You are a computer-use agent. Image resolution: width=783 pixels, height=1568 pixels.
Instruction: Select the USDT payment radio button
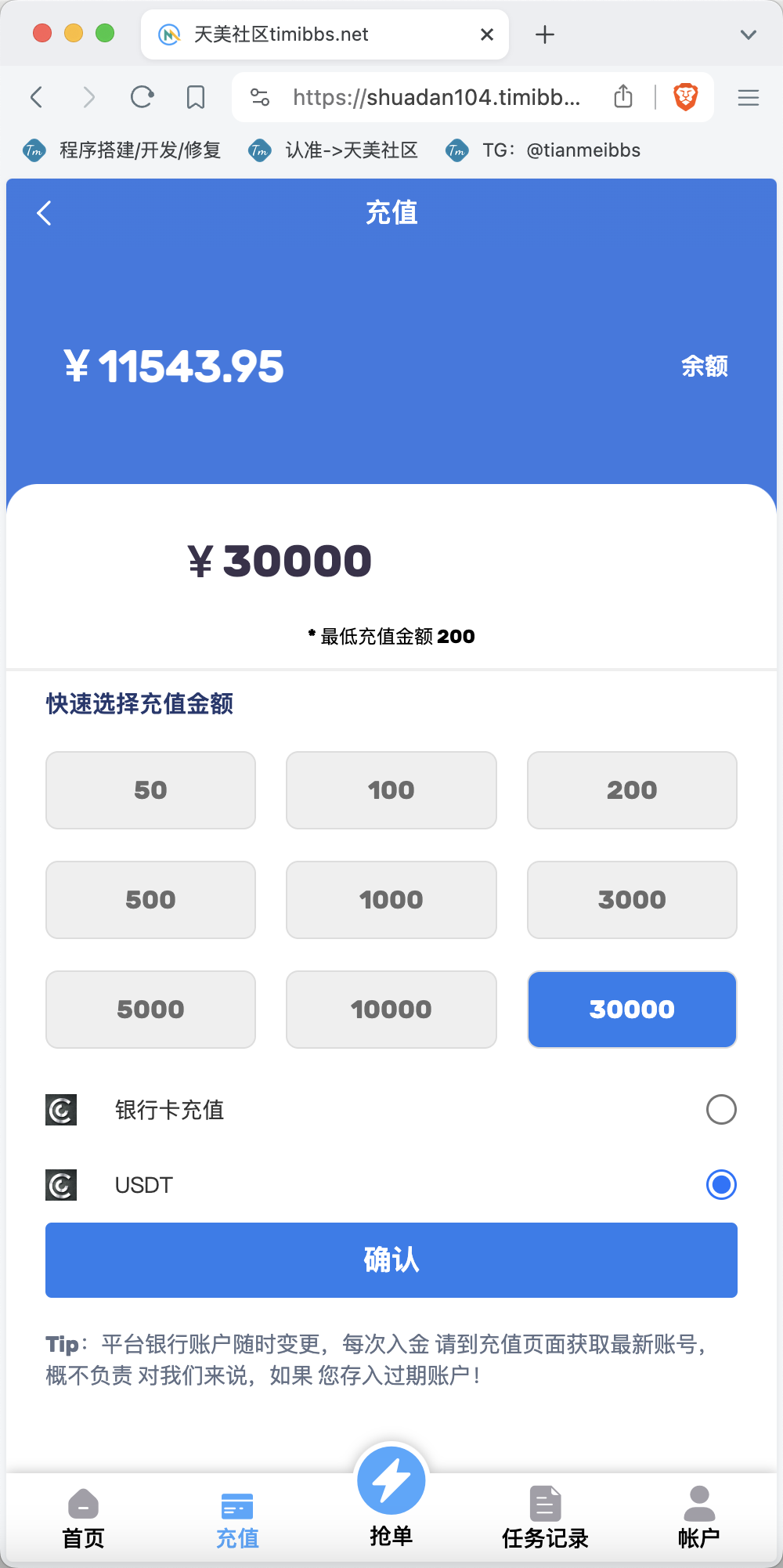pos(721,1185)
